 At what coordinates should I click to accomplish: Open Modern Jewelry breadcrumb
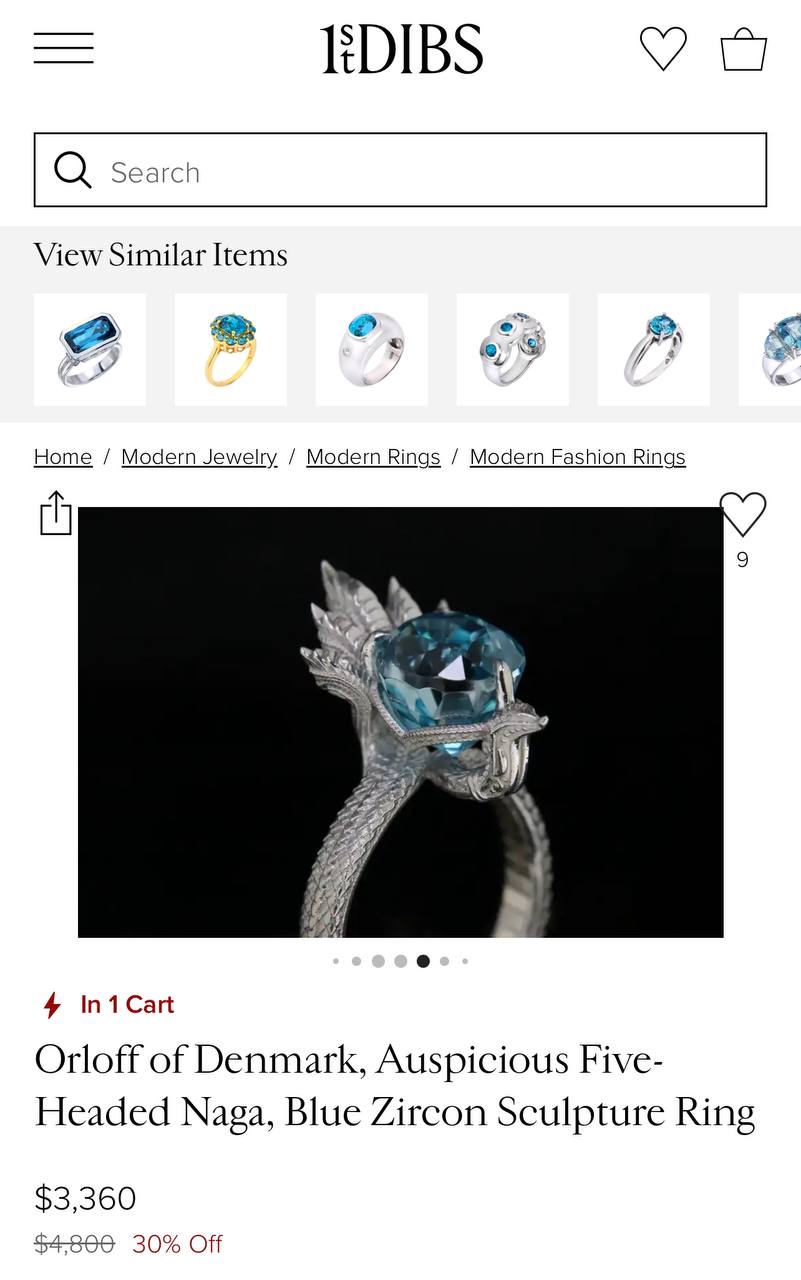tap(199, 457)
